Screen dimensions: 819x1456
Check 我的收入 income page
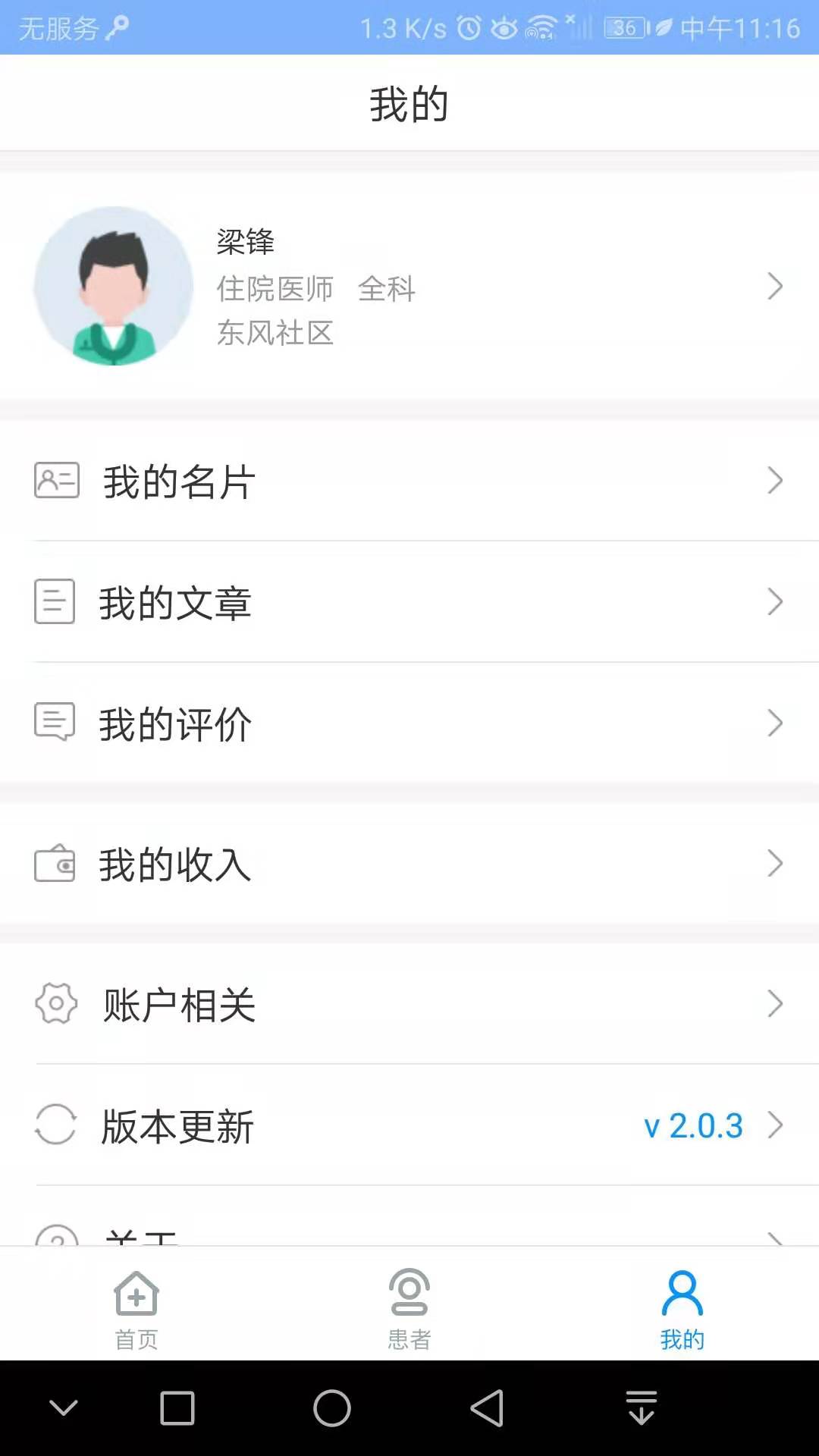click(409, 864)
